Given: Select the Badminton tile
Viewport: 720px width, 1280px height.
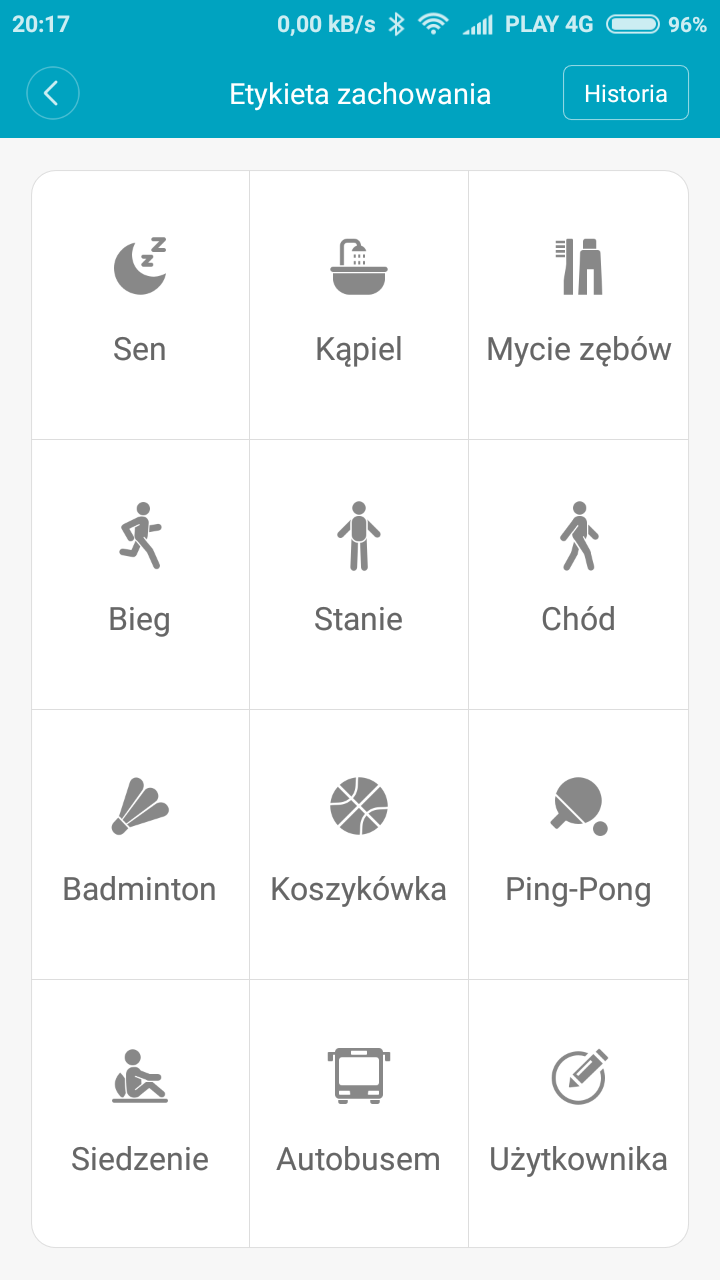Looking at the screenshot, I should pyautogui.click(x=140, y=845).
